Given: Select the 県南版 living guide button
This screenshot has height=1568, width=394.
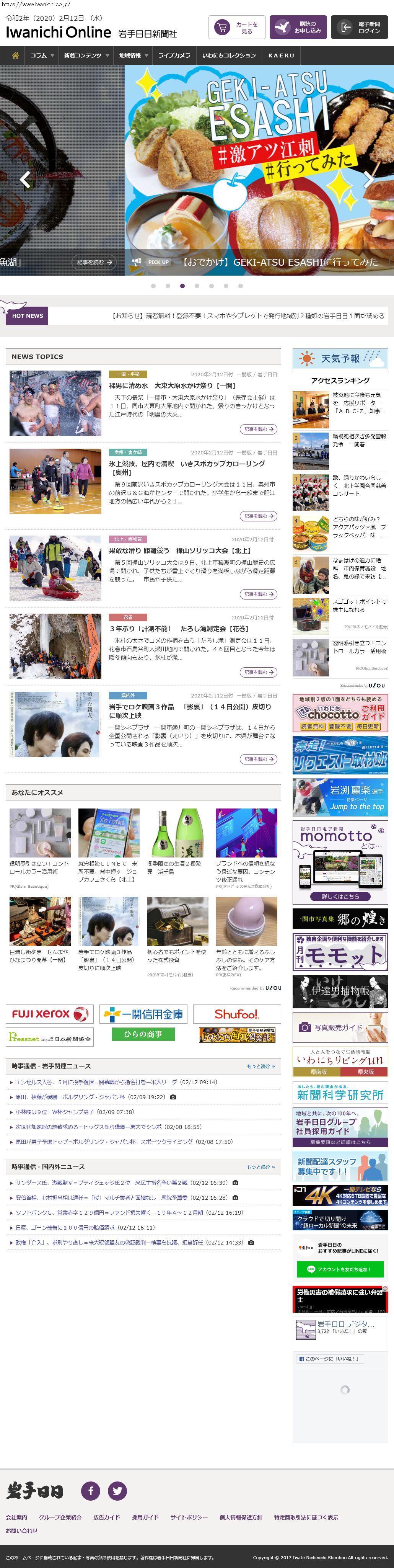Looking at the screenshot, I should (x=319, y=1071).
